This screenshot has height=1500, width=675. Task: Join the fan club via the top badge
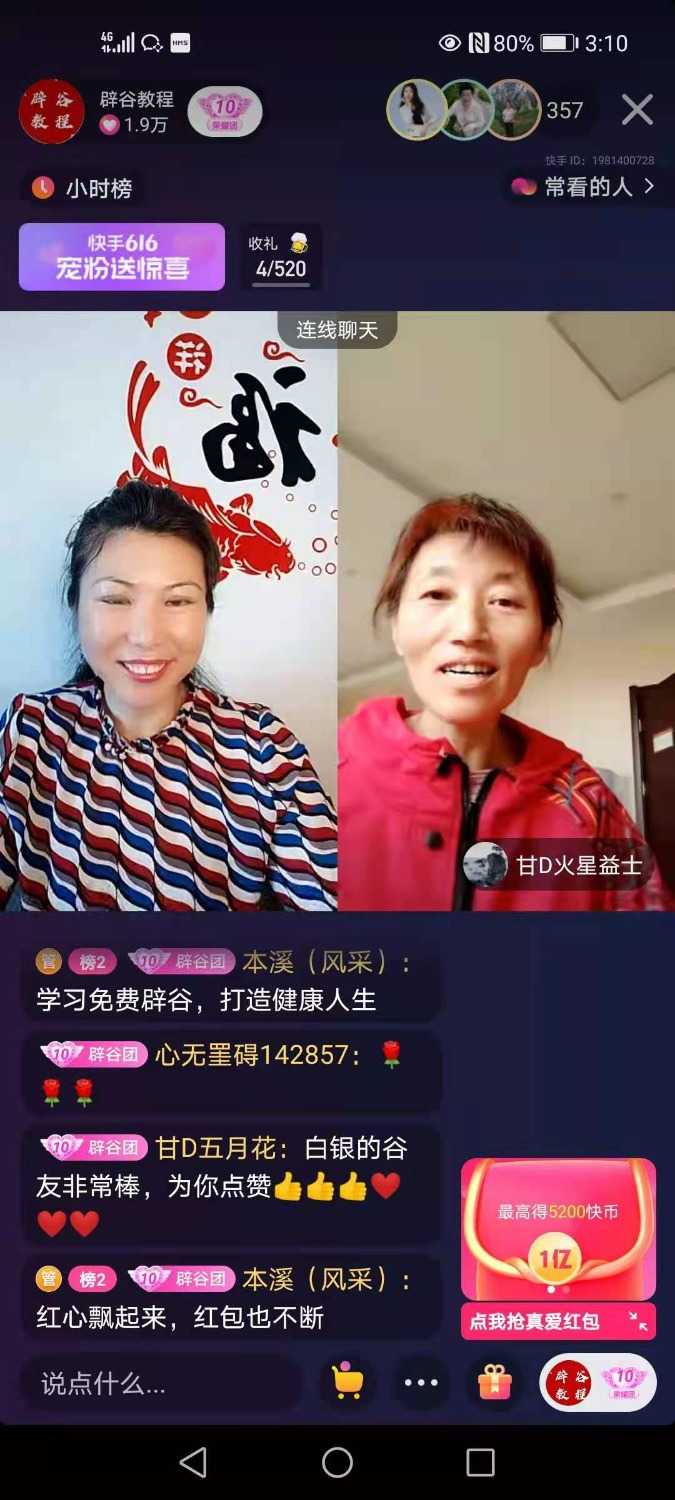[225, 111]
